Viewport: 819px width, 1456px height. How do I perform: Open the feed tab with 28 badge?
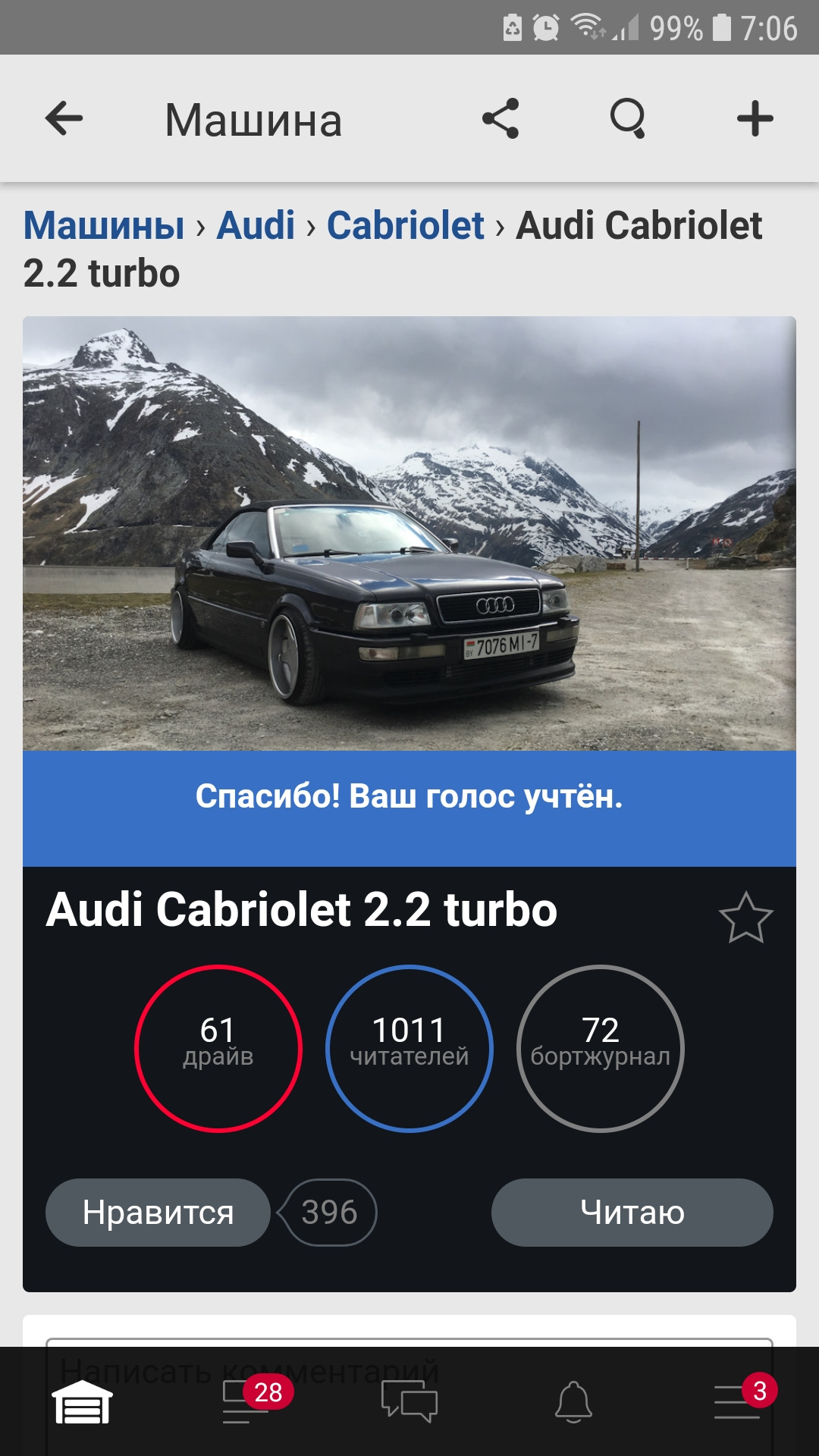(x=244, y=1402)
